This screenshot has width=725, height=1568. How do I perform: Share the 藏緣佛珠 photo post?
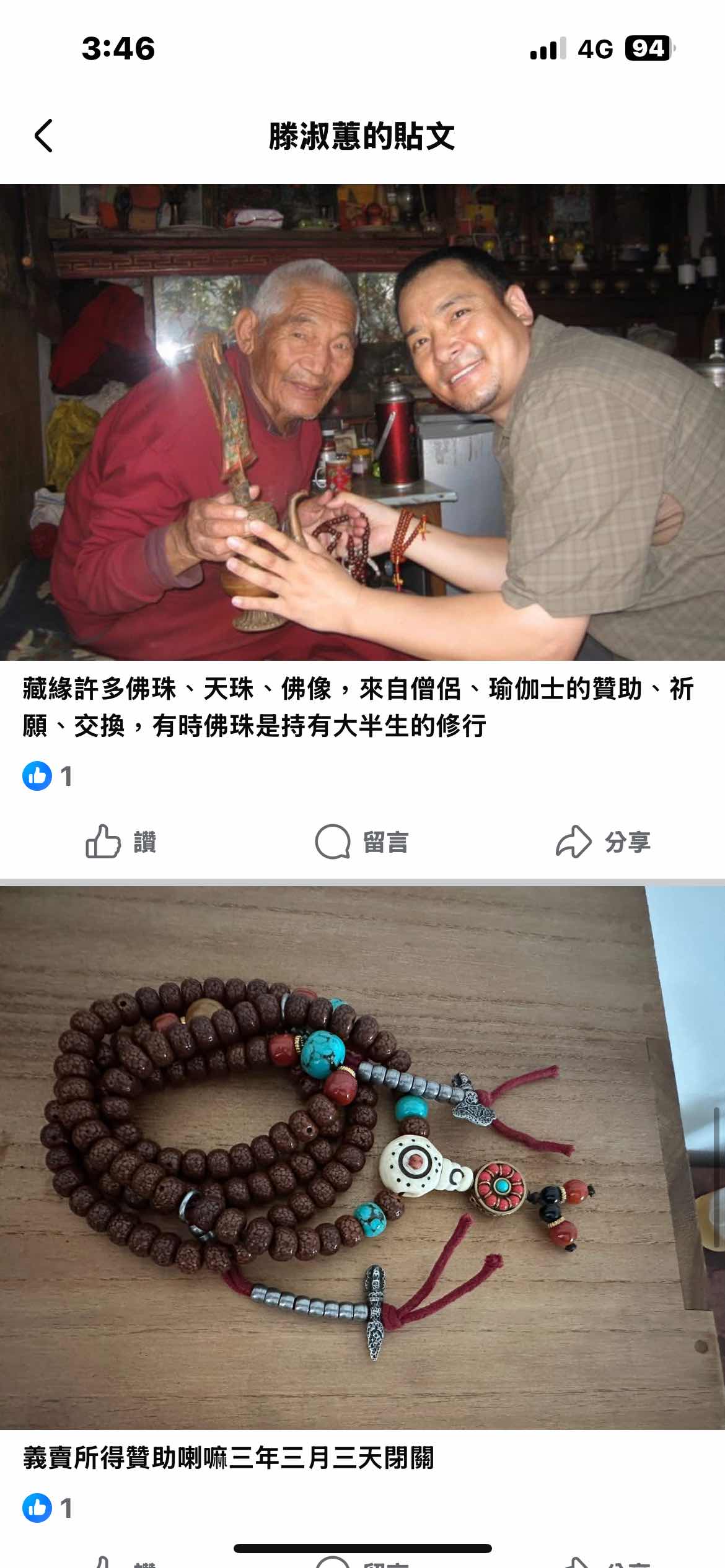point(603,842)
